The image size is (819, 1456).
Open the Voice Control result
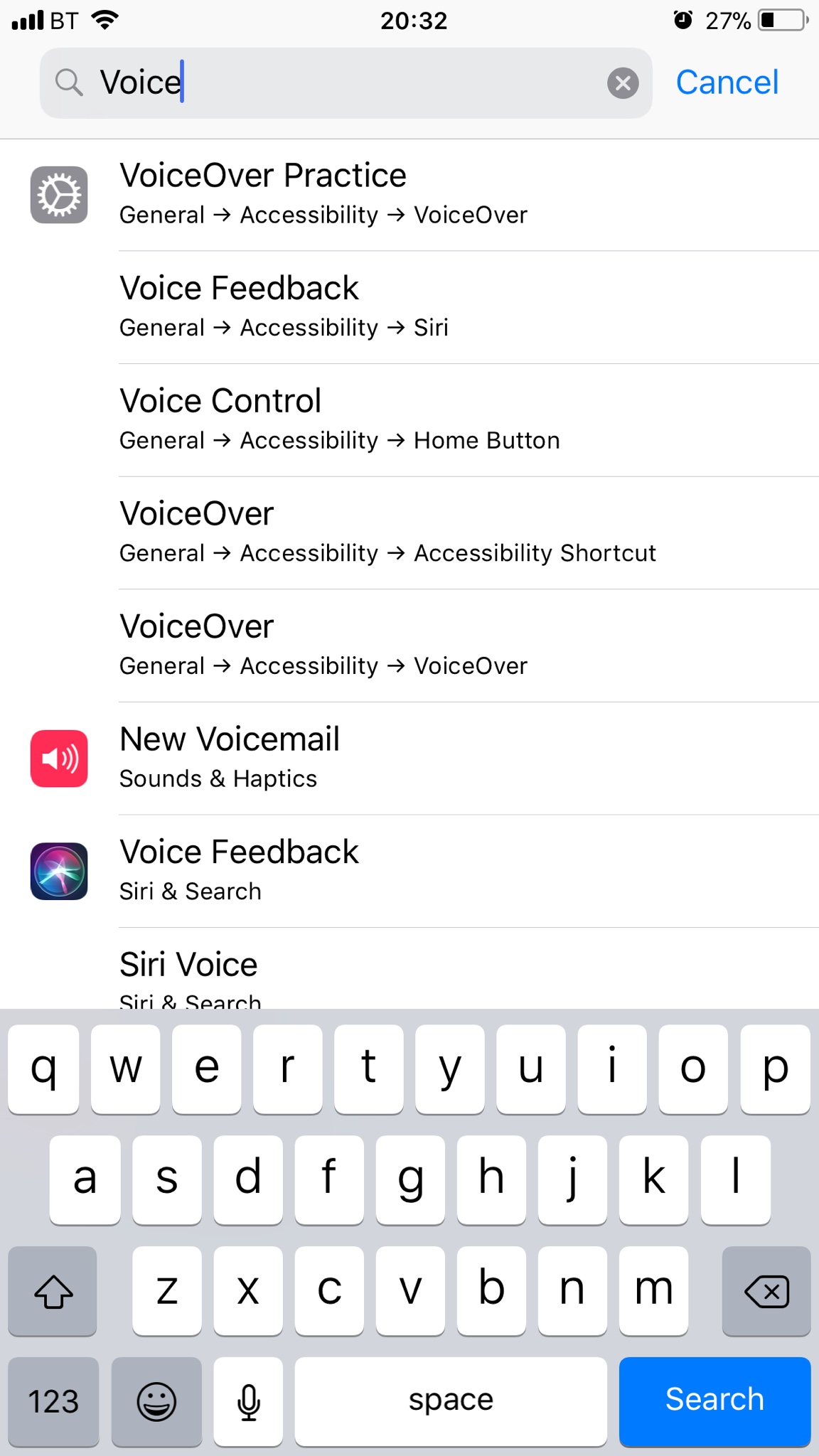tap(409, 420)
